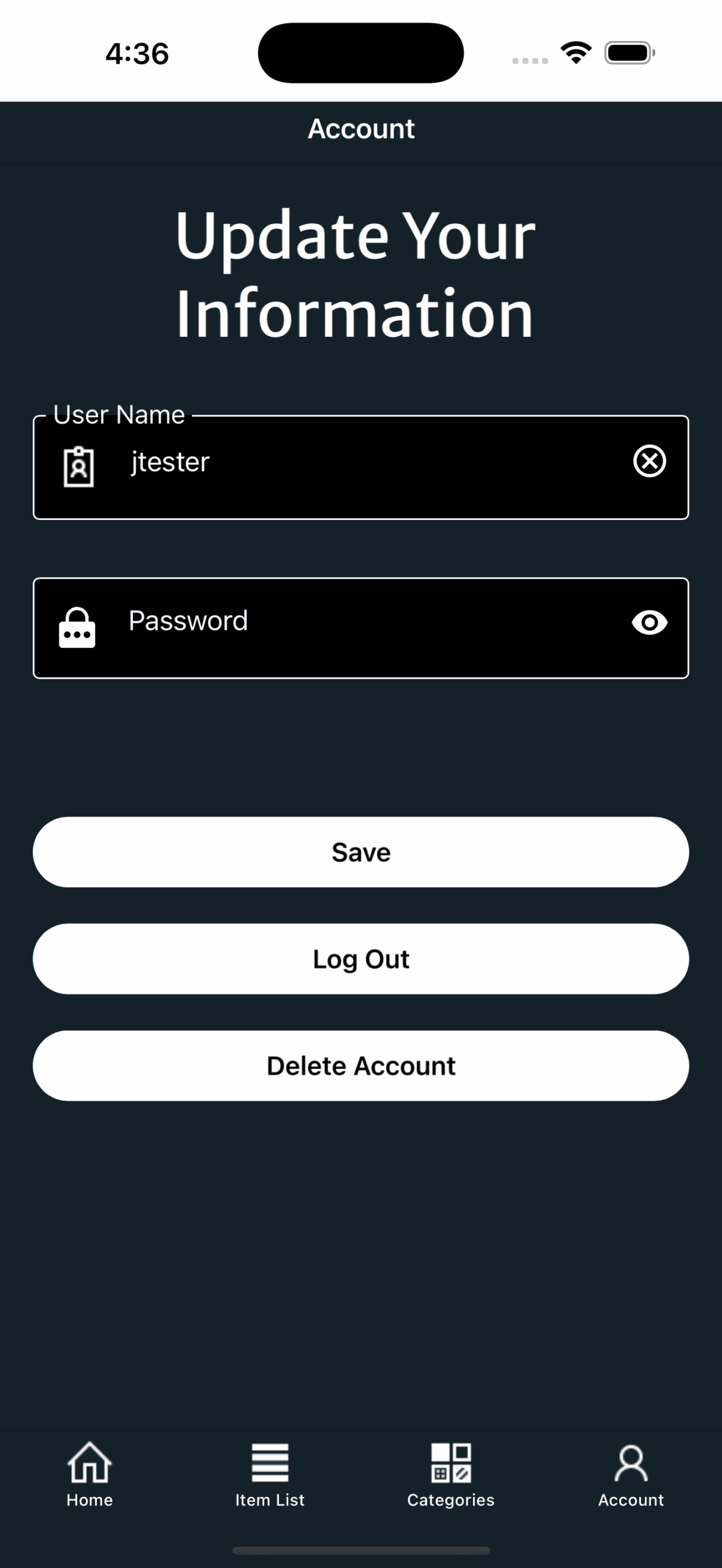
Task: Switch to the Item List tab
Action: 270,1474
